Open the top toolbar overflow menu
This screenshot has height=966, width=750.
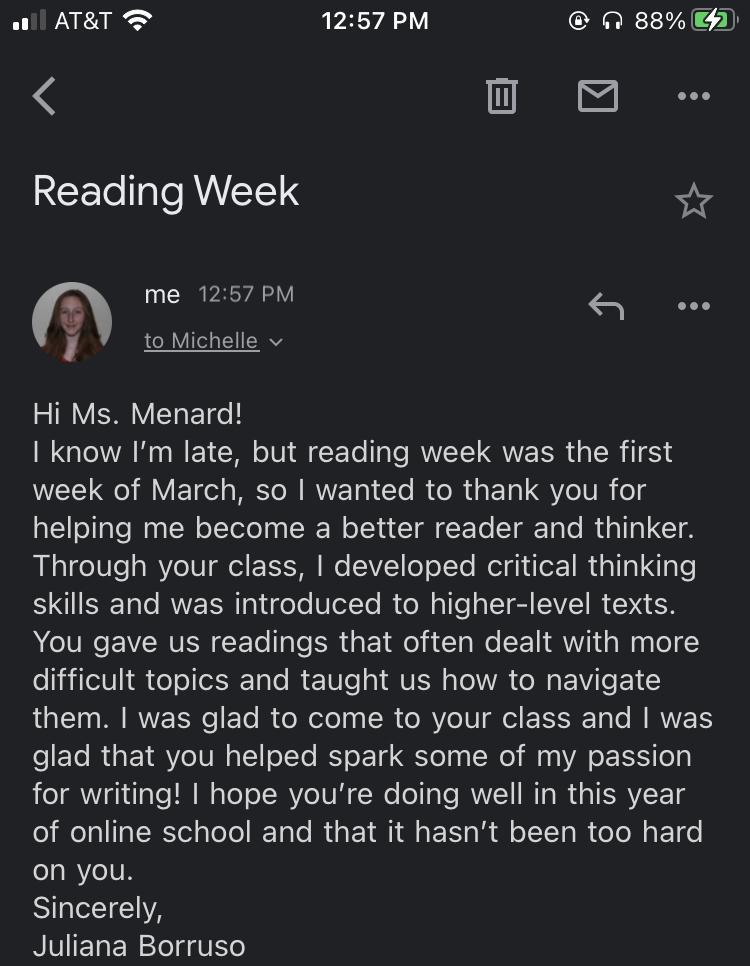[x=693, y=96]
